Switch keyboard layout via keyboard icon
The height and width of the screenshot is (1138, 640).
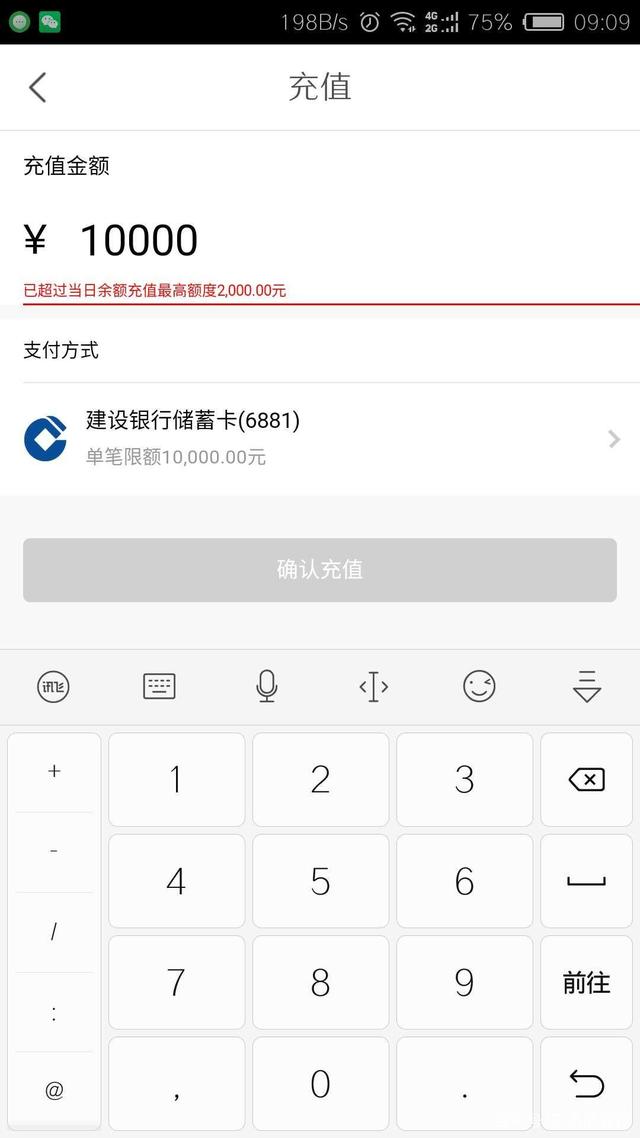[x=159, y=687]
